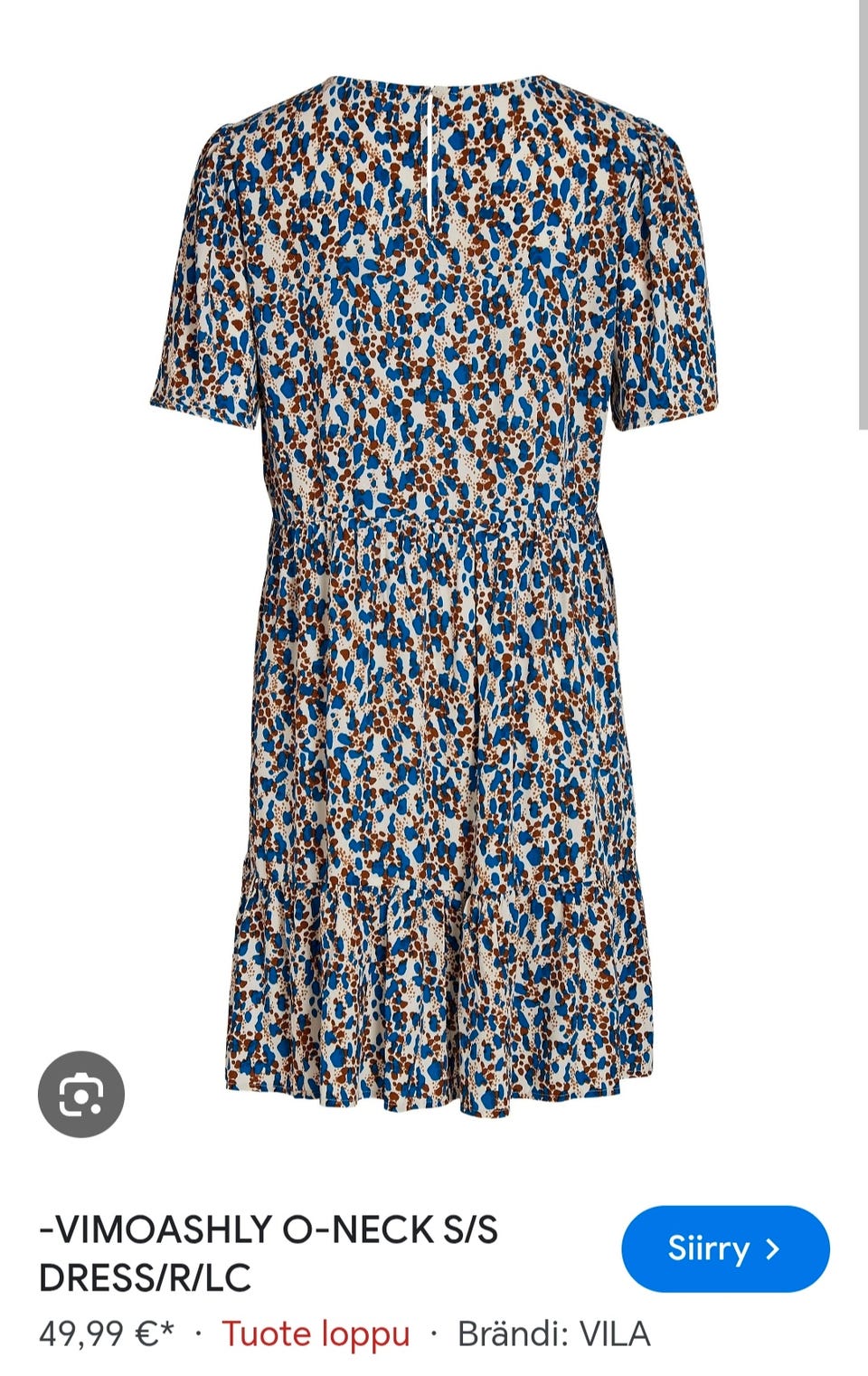Image resolution: width=868 pixels, height=1376 pixels.
Task: Search this dress image with Lens
Action: [x=81, y=1095]
